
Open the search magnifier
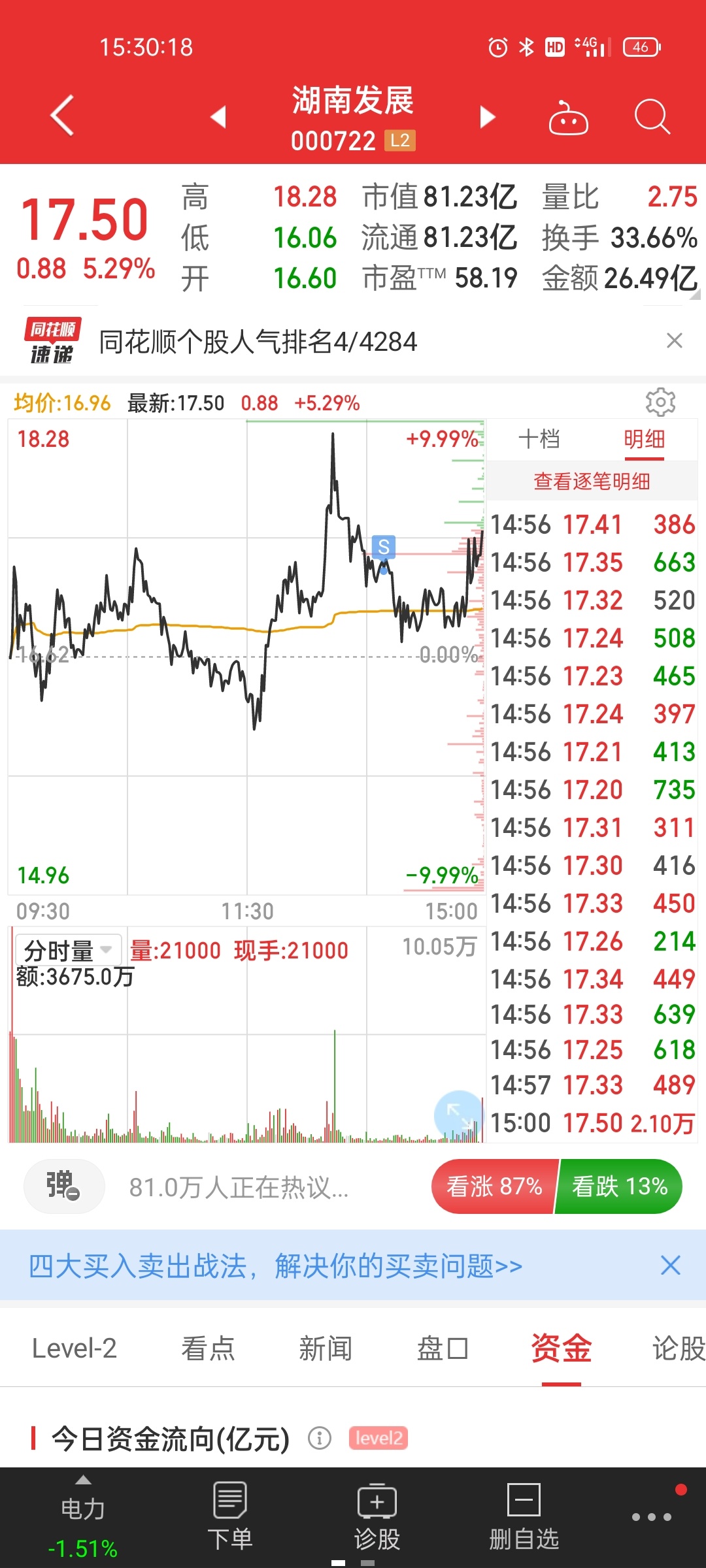[652, 118]
